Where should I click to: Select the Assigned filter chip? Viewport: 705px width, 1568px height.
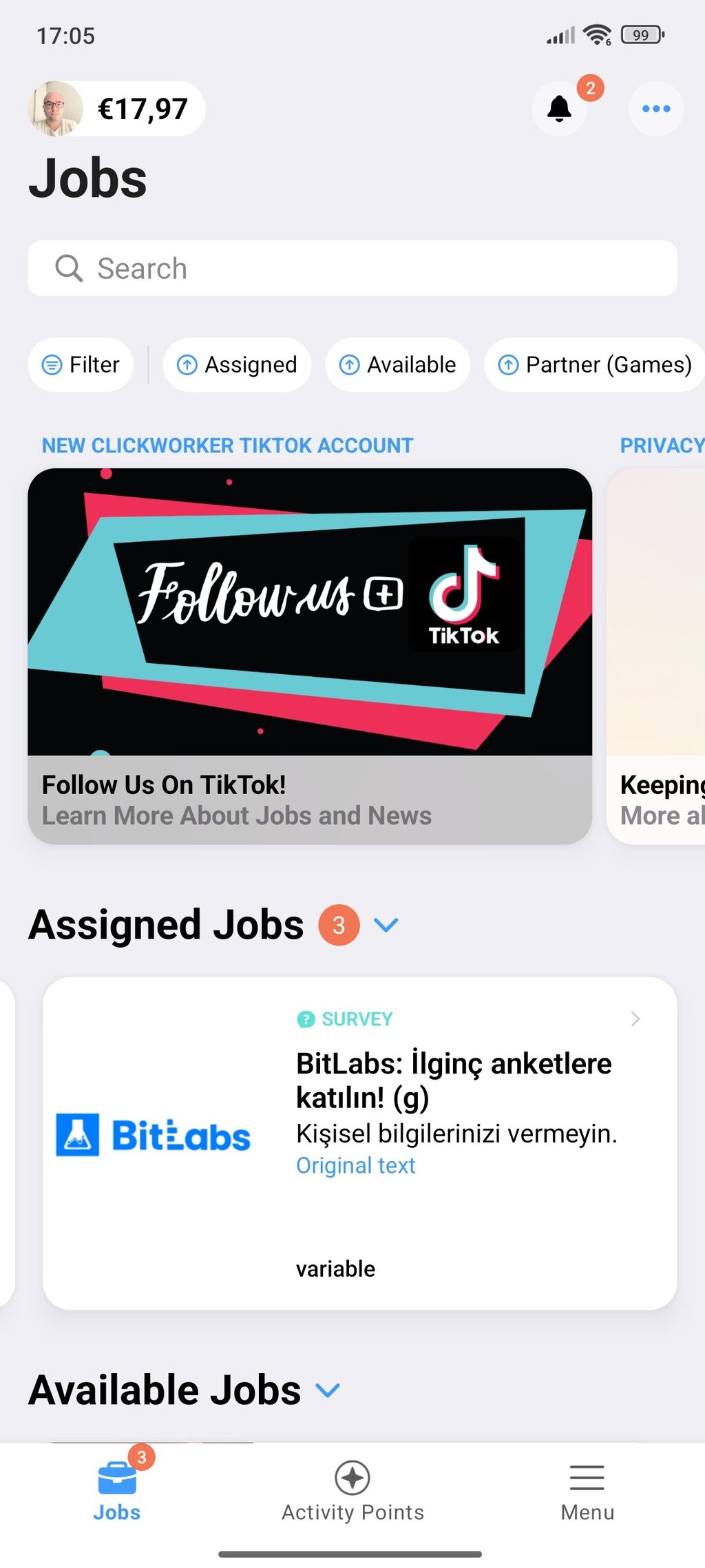(237, 364)
